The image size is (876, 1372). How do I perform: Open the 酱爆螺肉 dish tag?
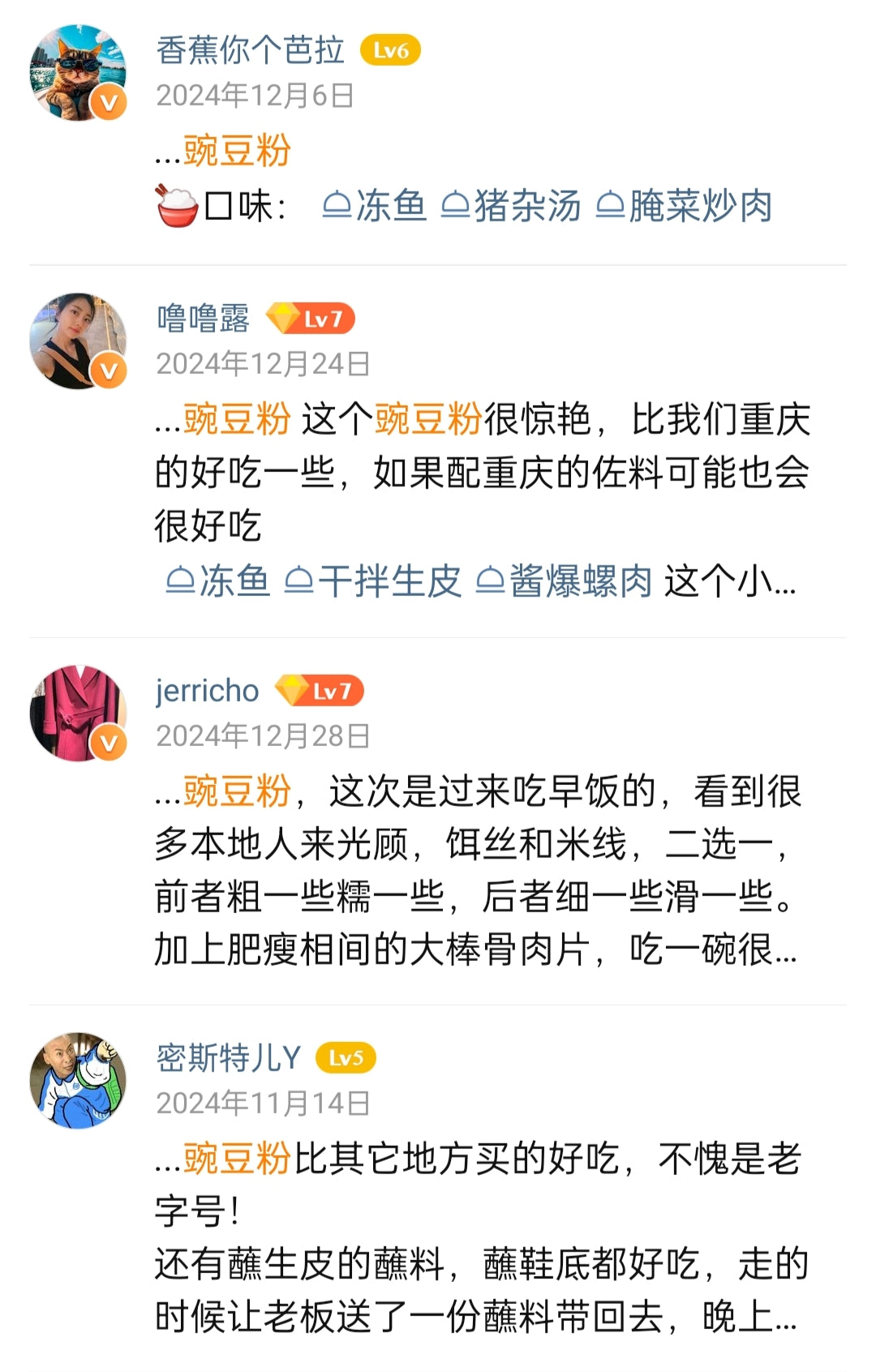click(x=565, y=581)
